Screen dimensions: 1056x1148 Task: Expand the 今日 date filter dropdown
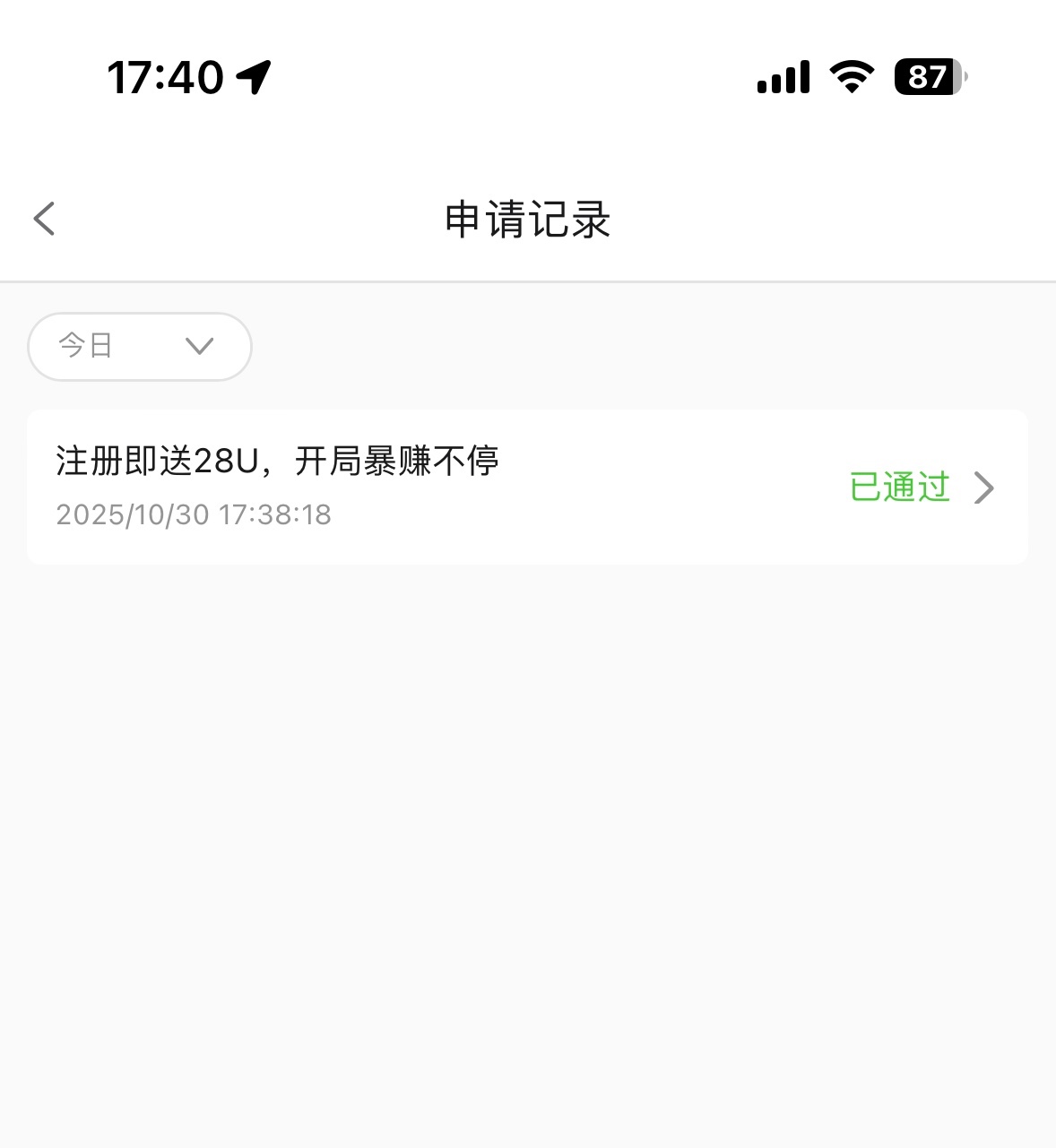140,347
